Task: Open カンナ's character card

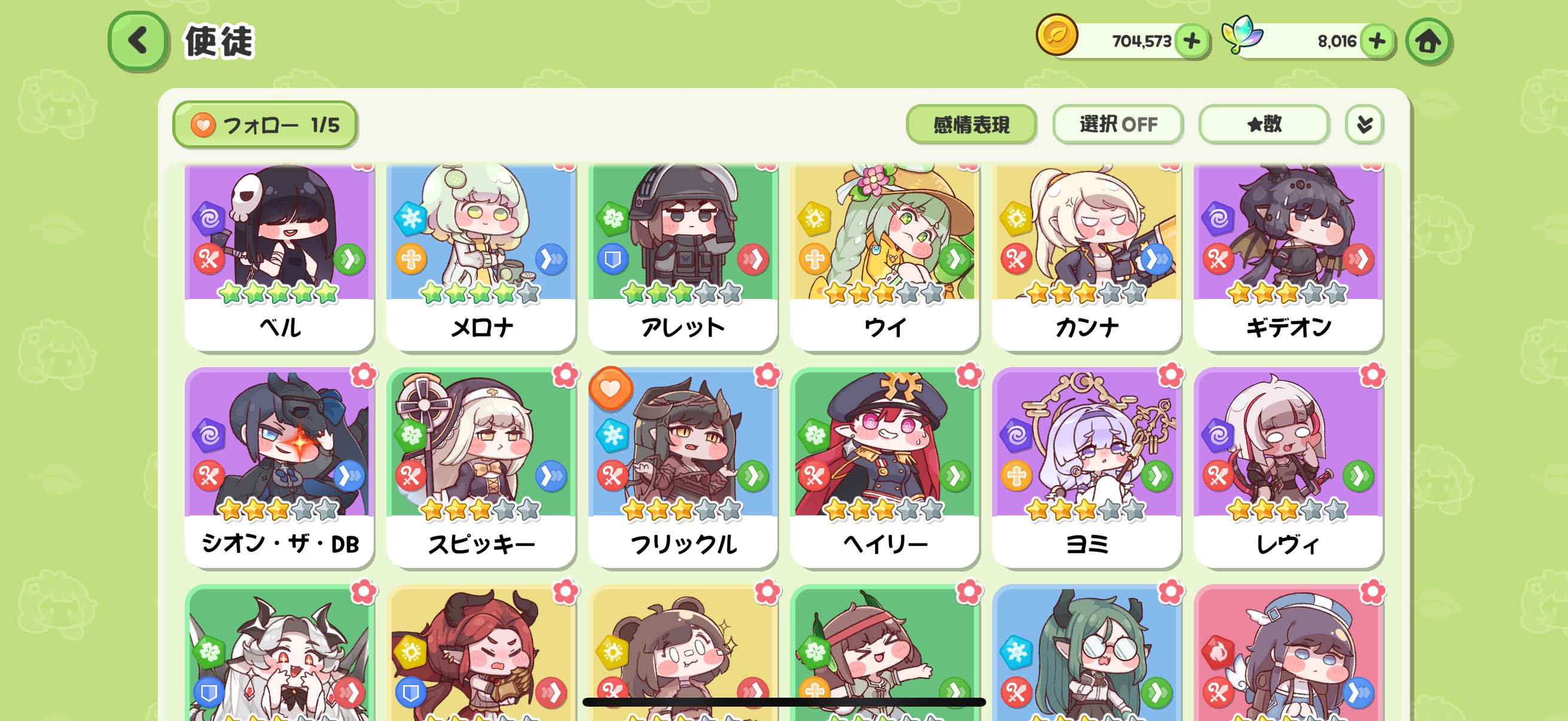Action: coord(1087,255)
